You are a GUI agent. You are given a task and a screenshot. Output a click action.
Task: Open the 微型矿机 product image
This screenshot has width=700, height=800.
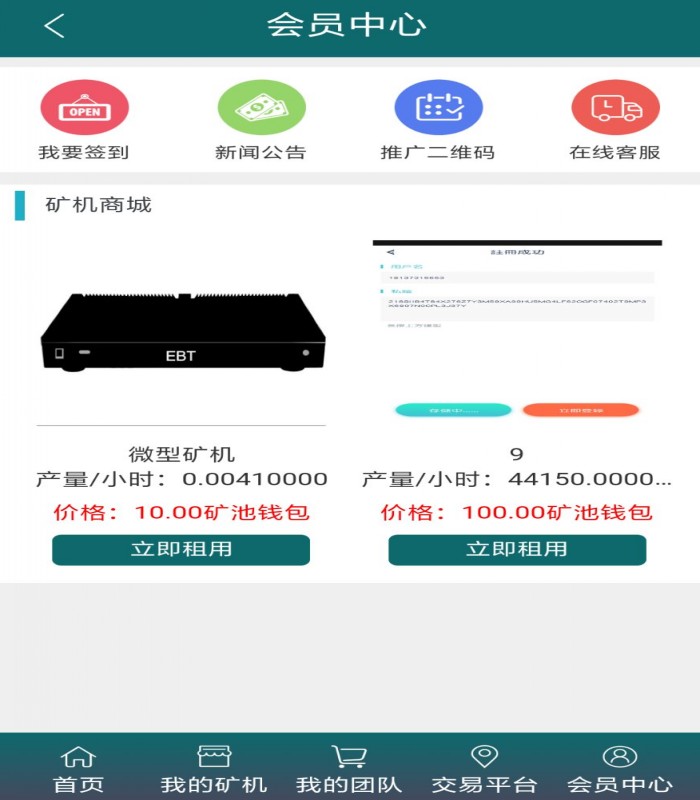pos(182,330)
